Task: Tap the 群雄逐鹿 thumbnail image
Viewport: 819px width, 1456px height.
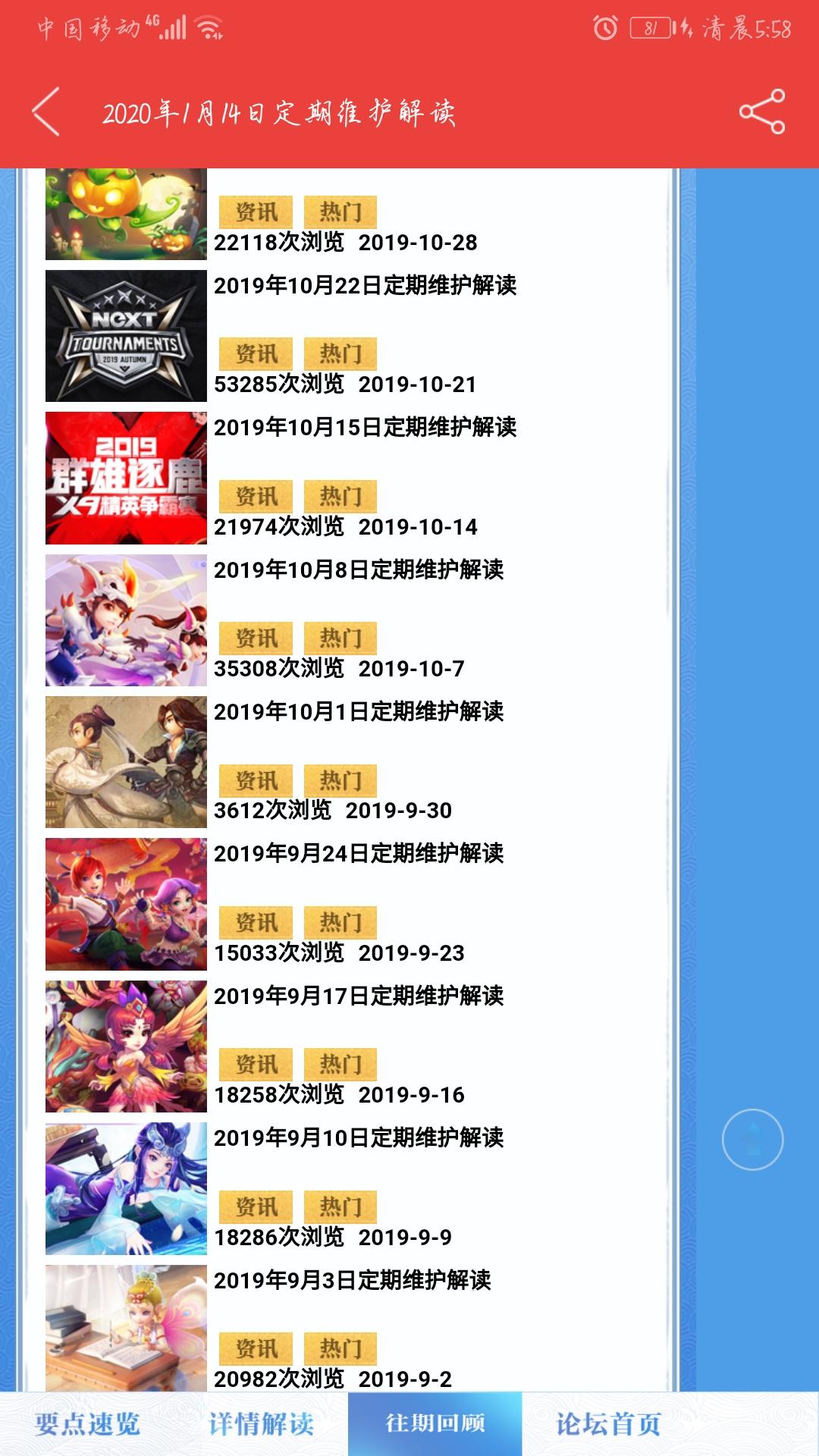Action: coord(126,478)
